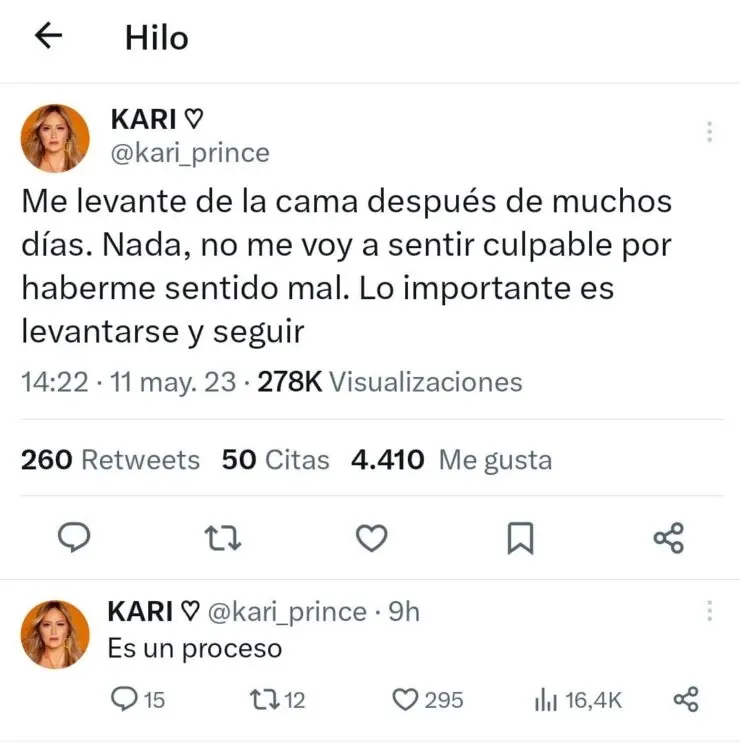
Task: View the 50 Citas quotes
Action: pos(275,460)
